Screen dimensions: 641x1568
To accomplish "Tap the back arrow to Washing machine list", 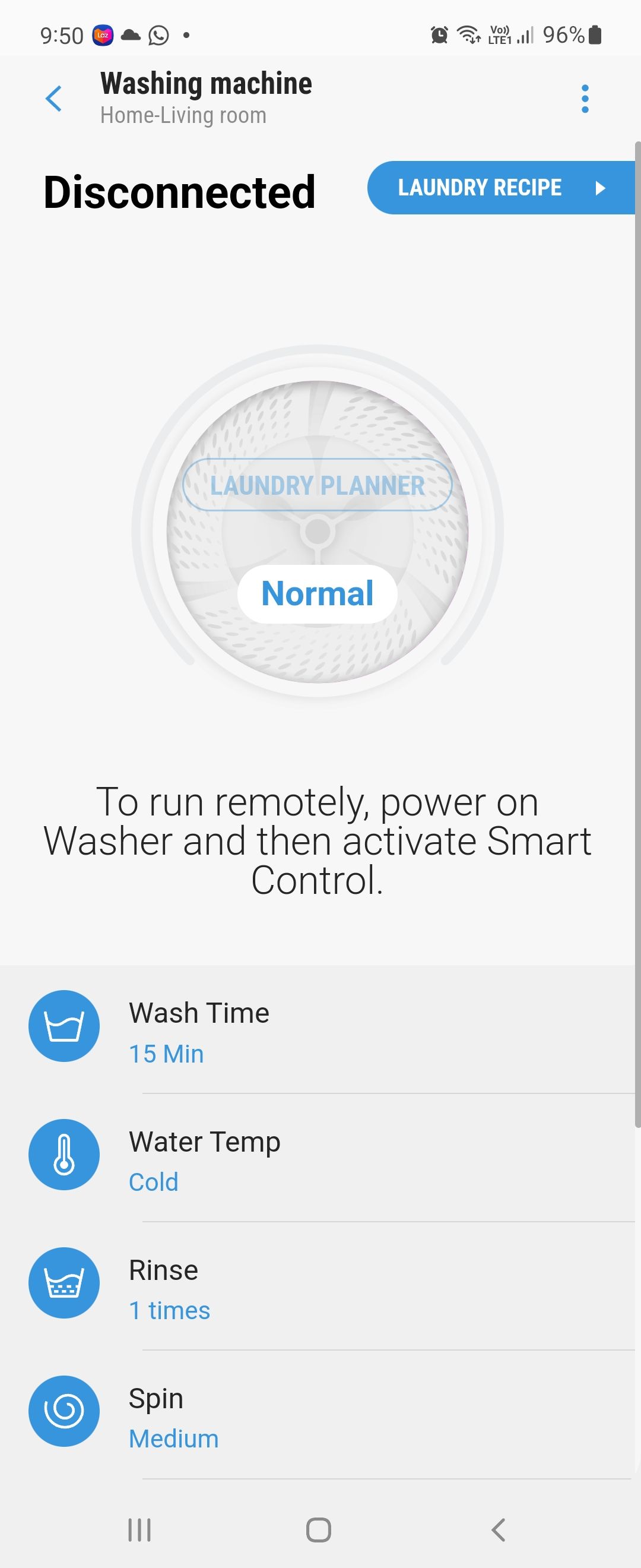I will pos(54,99).
